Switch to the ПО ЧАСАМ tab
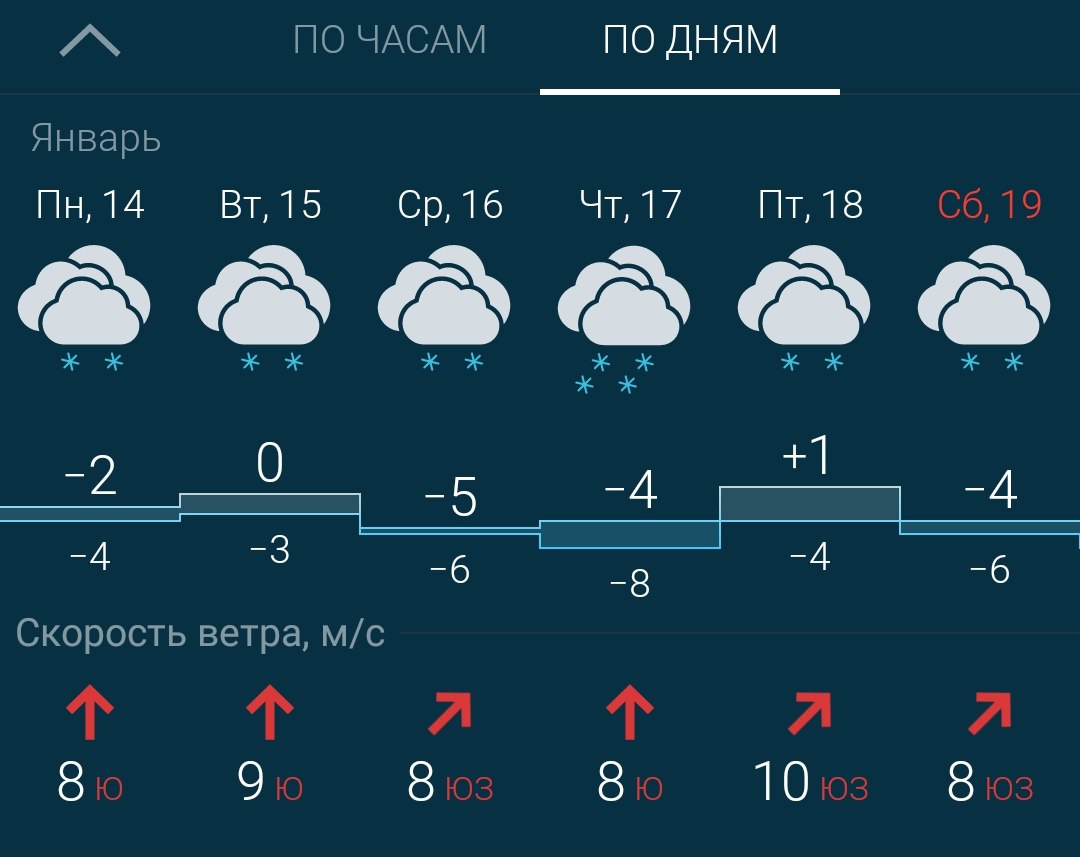The width and height of the screenshot is (1080, 857). [x=389, y=41]
